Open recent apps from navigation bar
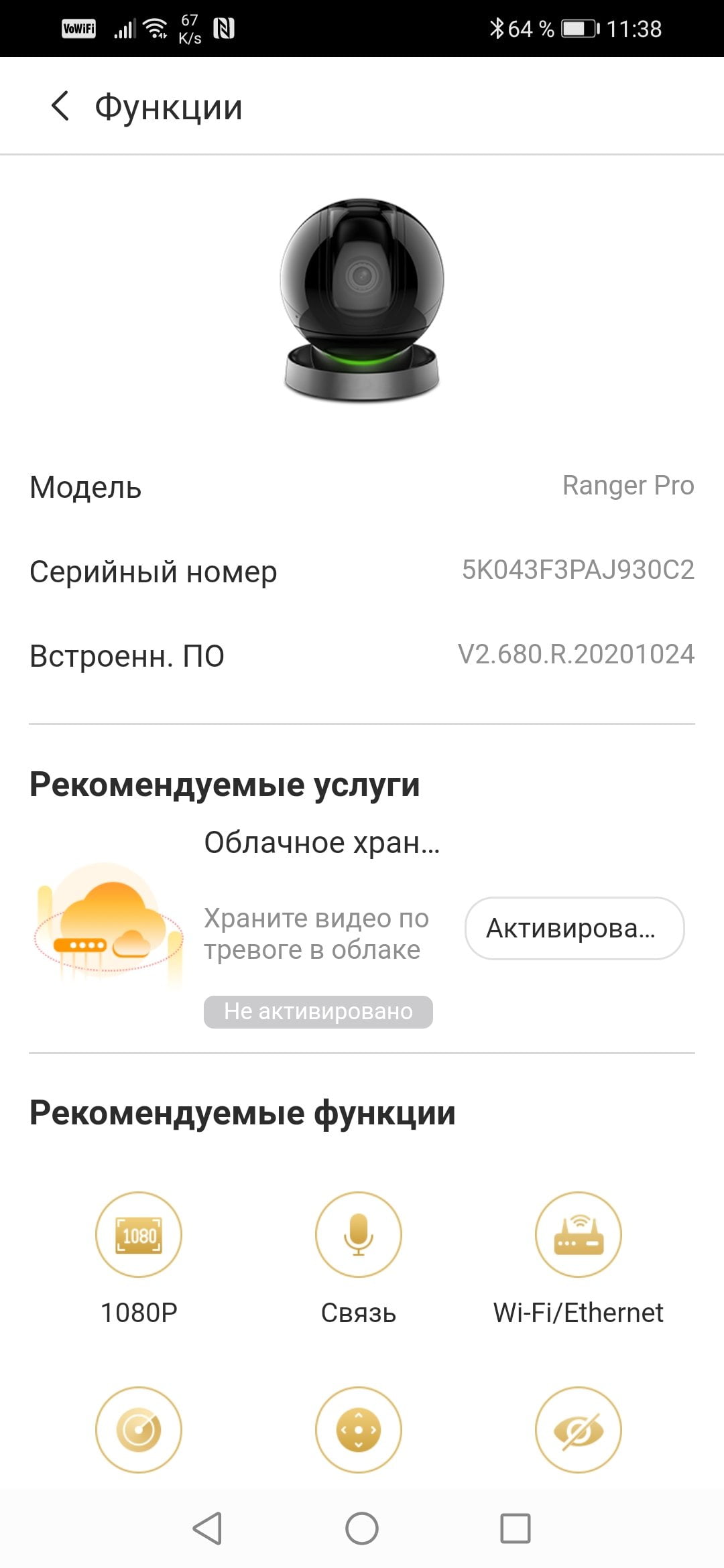 (x=516, y=1528)
